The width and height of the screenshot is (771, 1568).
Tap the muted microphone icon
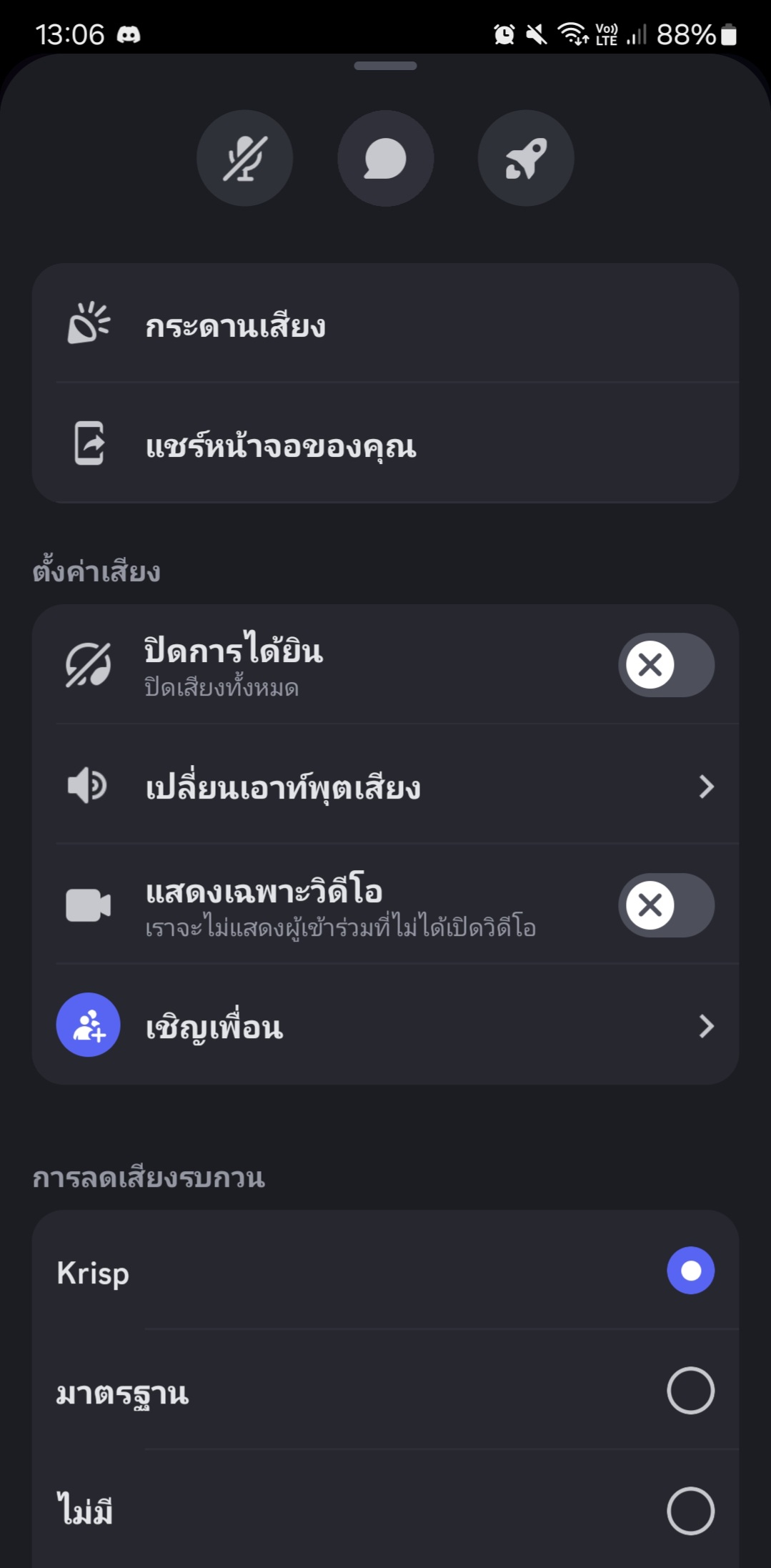point(244,158)
